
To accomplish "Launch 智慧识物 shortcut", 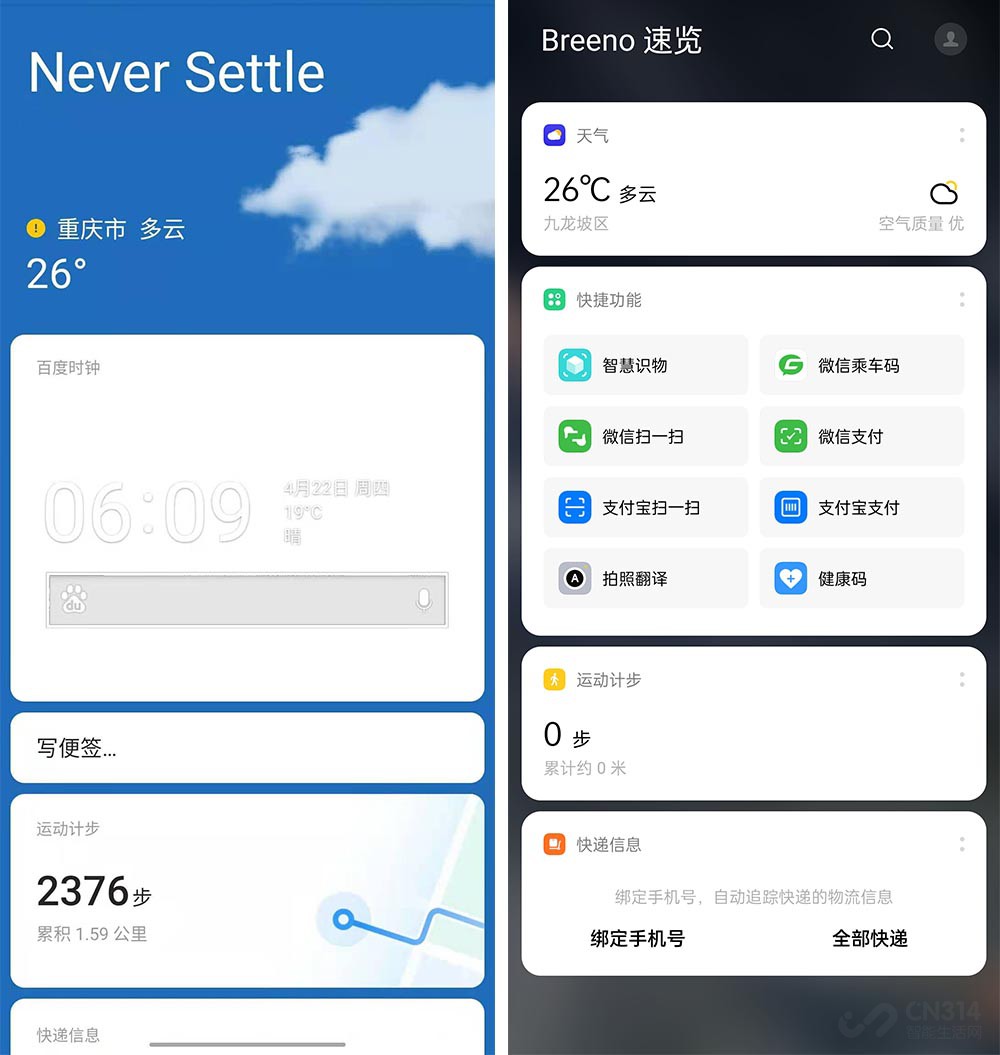I will (645, 365).
